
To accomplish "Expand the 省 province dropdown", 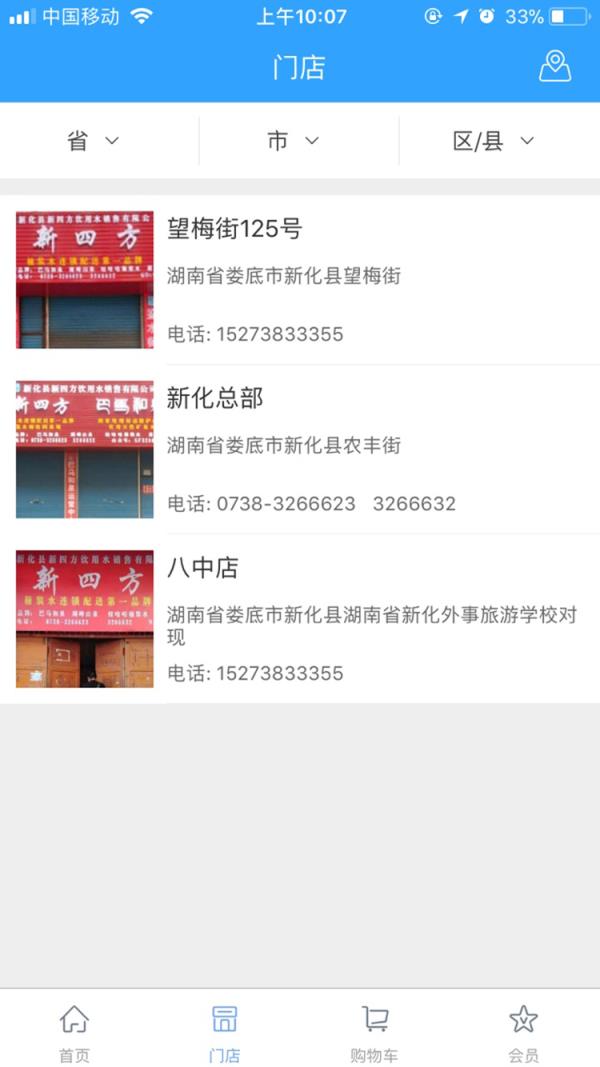I will (x=93, y=141).
